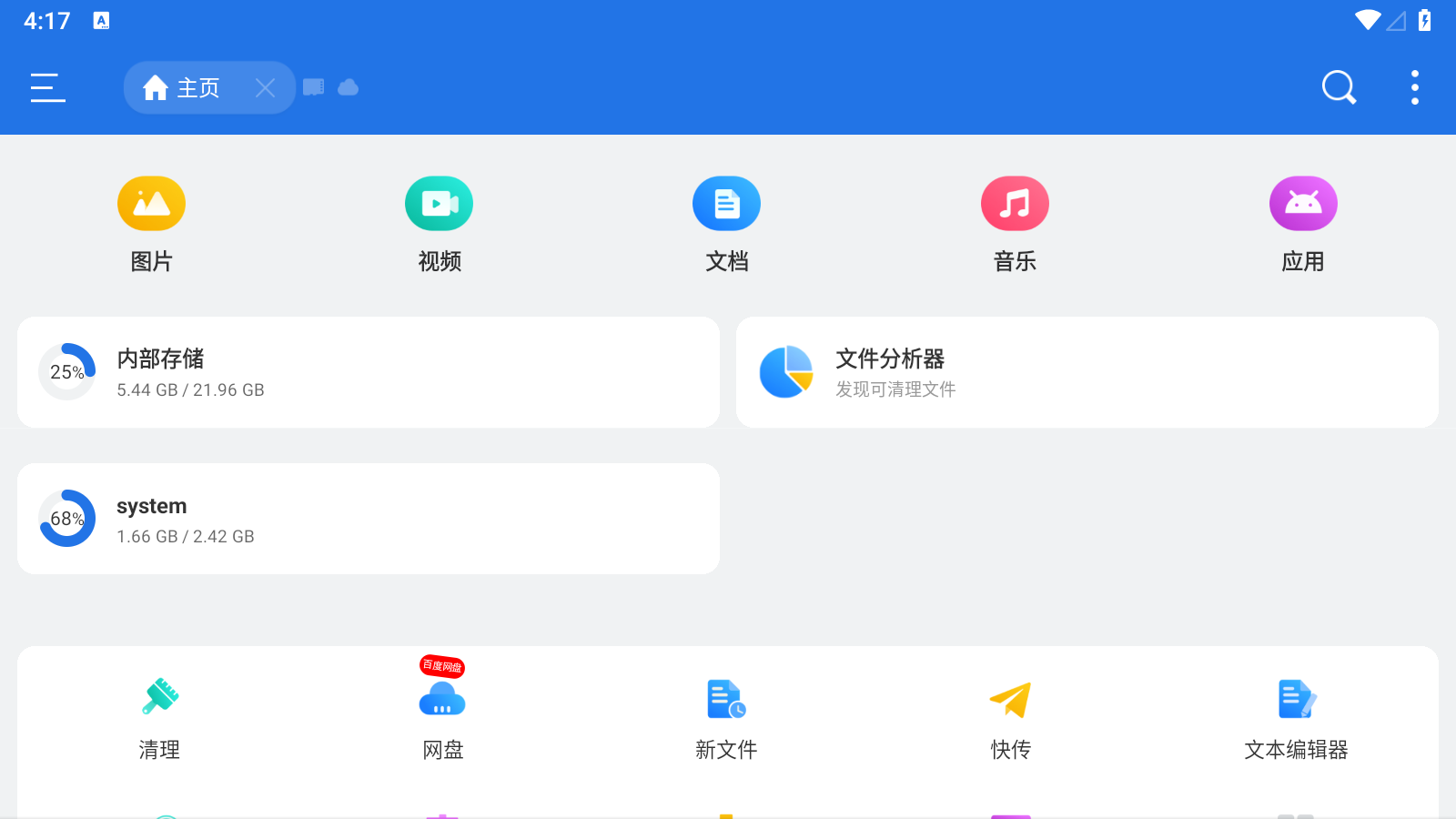1456x819 pixels.
Task: Open the system storage card
Action: 368,519
